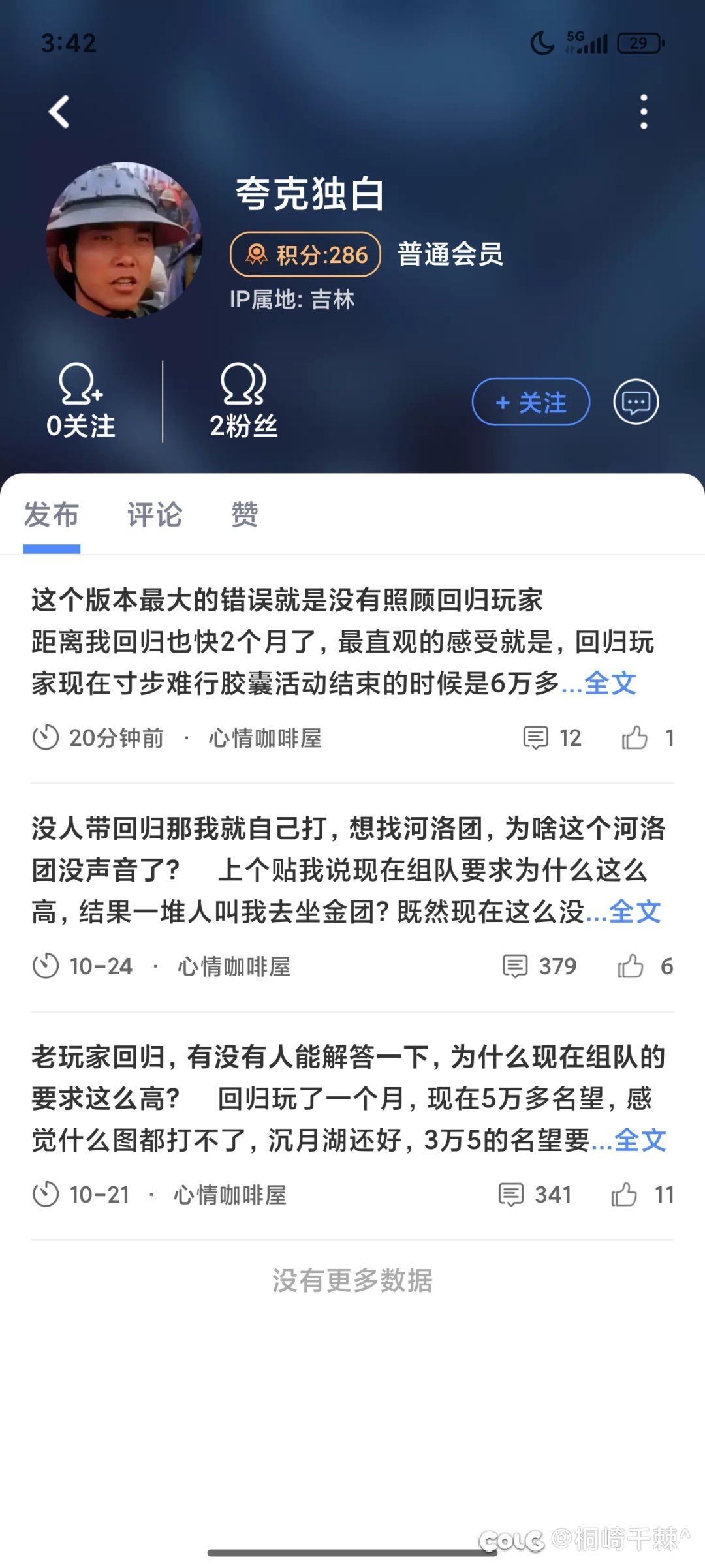
Task: Tap 心情咖啡屋 board on the 10-21 post
Action: pos(230,1195)
